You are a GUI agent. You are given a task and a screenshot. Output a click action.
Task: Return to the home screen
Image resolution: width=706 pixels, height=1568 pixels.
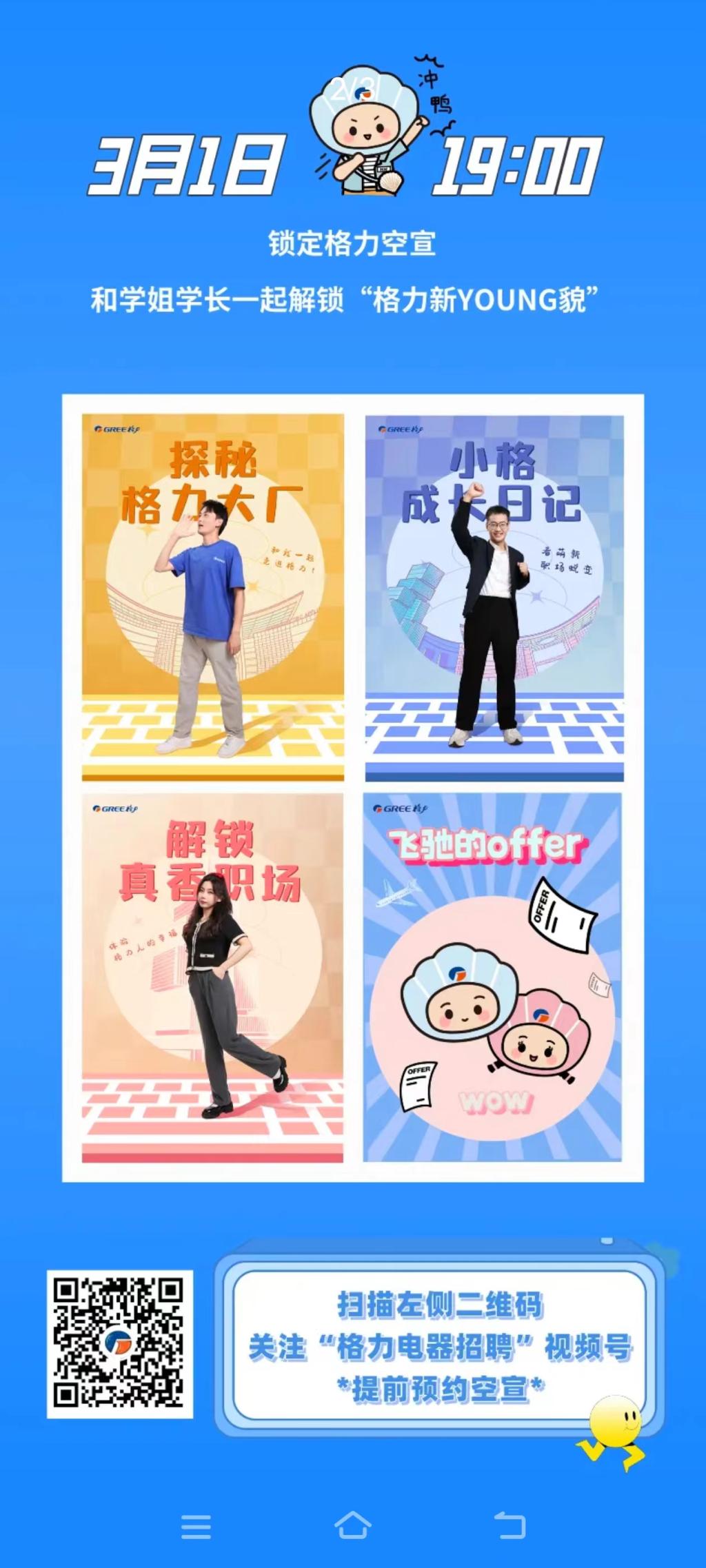[353, 1525]
